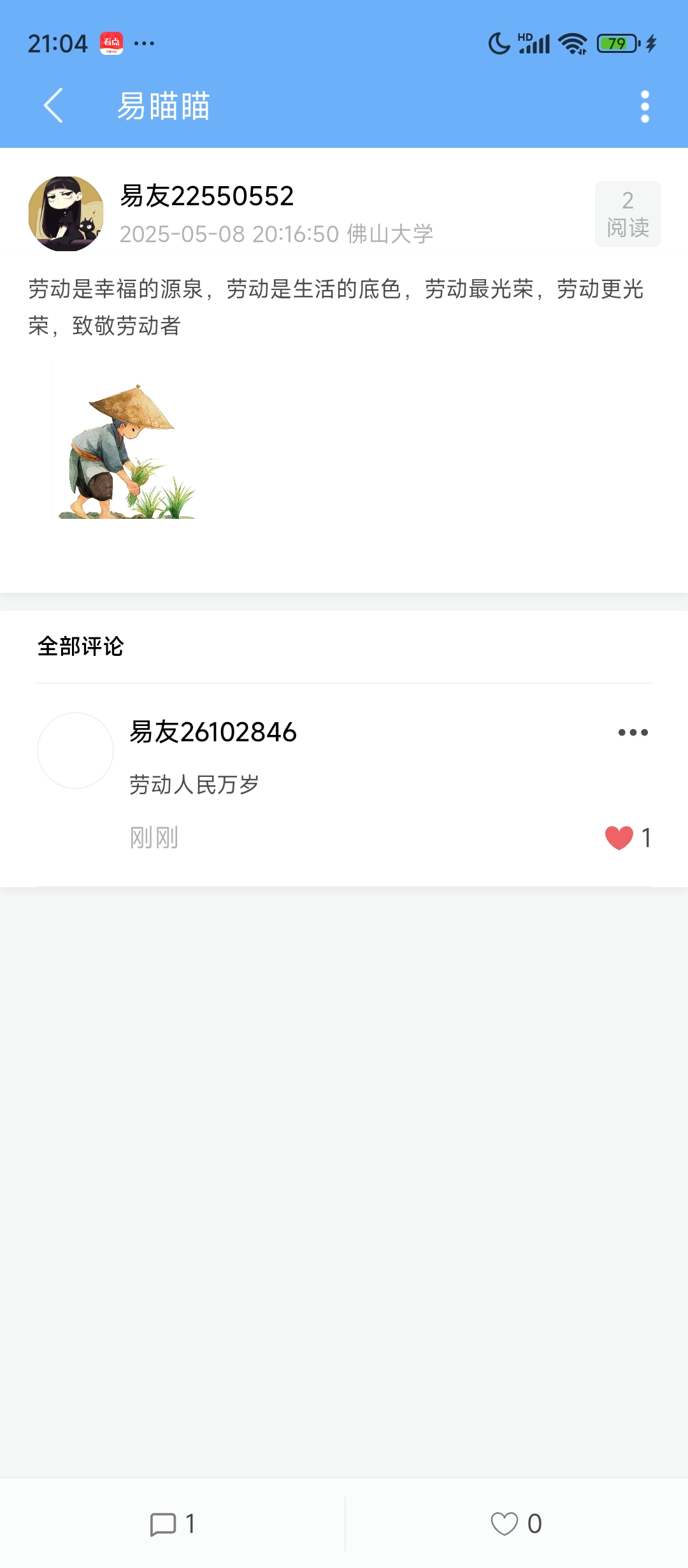Write a comment using the bottom comment button

(172, 1524)
